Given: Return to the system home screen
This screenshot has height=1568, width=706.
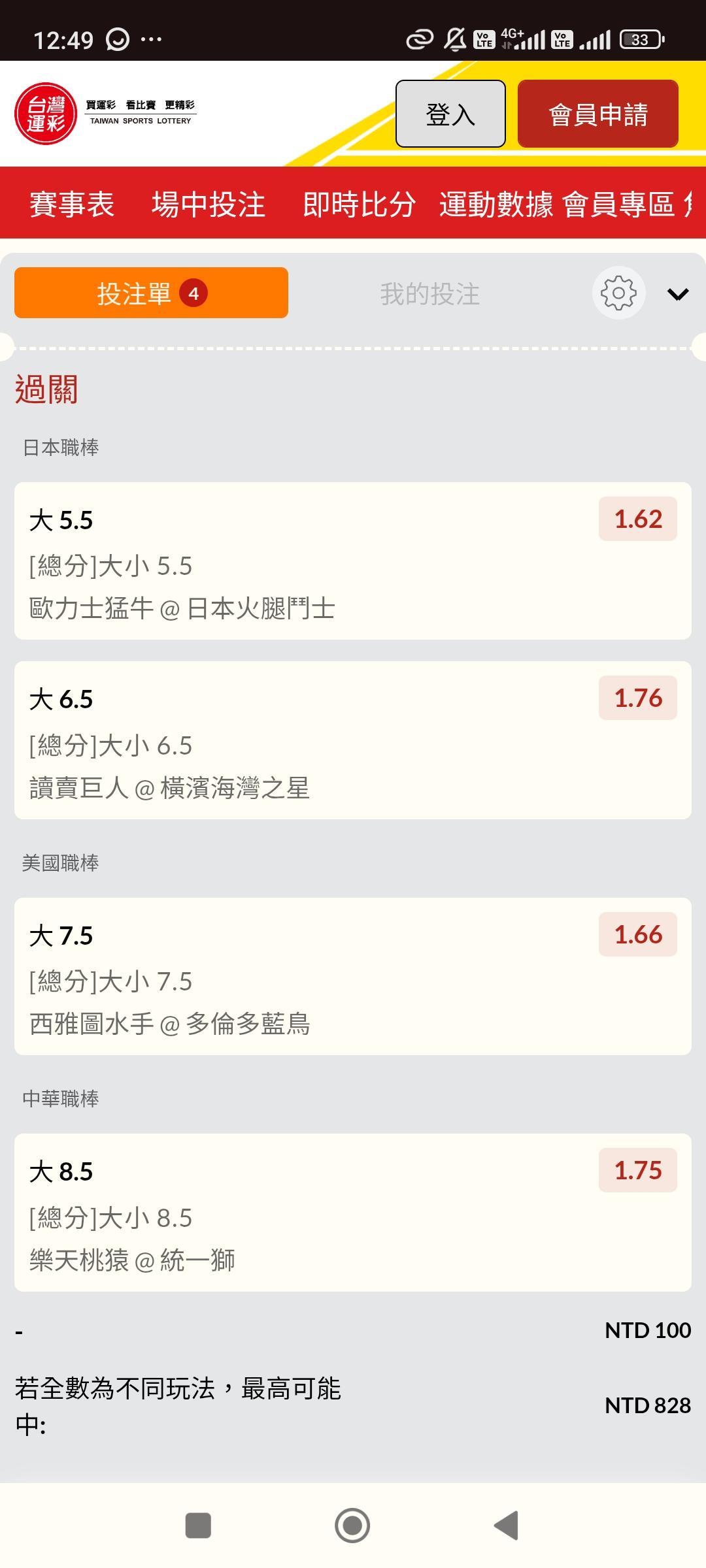Looking at the screenshot, I should click(352, 1526).
